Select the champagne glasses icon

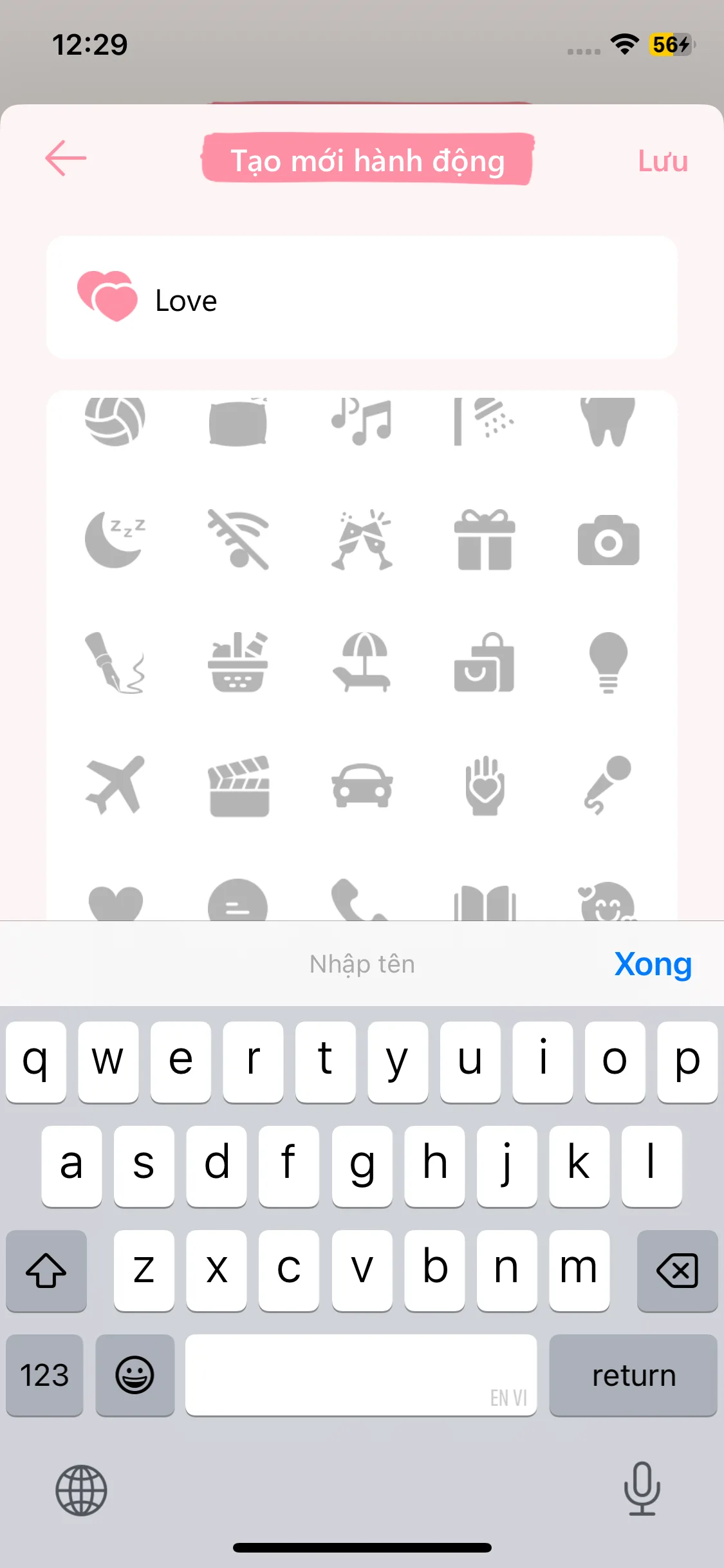click(x=362, y=541)
